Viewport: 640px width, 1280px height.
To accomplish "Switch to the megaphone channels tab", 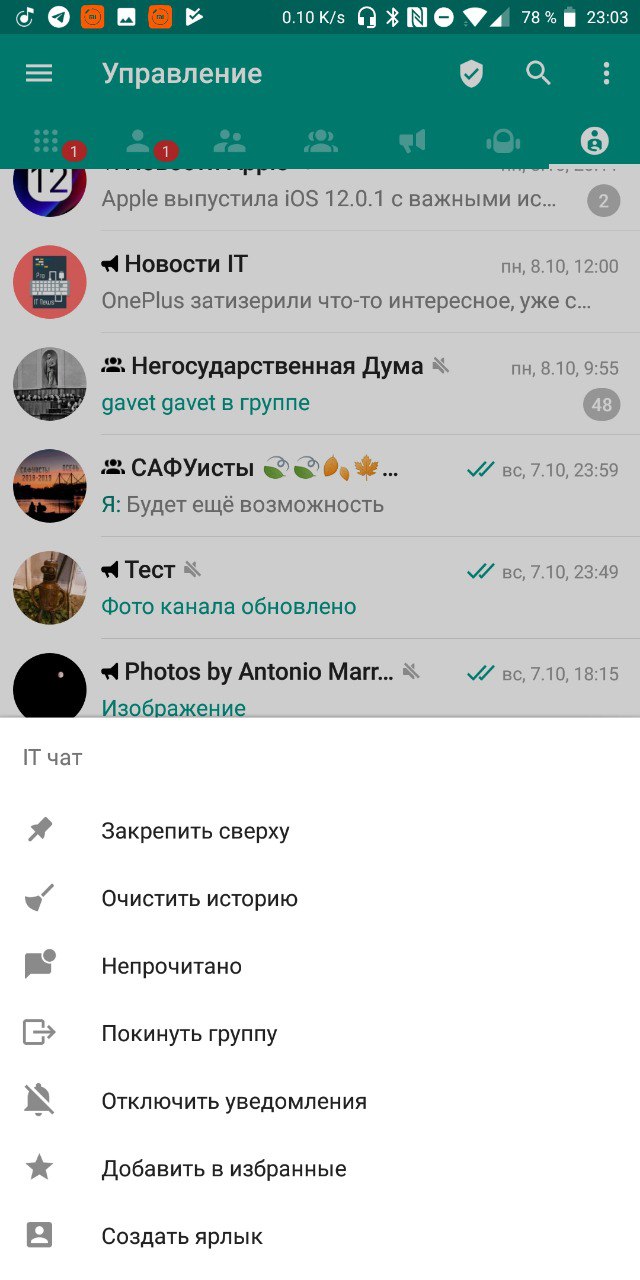I will click(412, 141).
